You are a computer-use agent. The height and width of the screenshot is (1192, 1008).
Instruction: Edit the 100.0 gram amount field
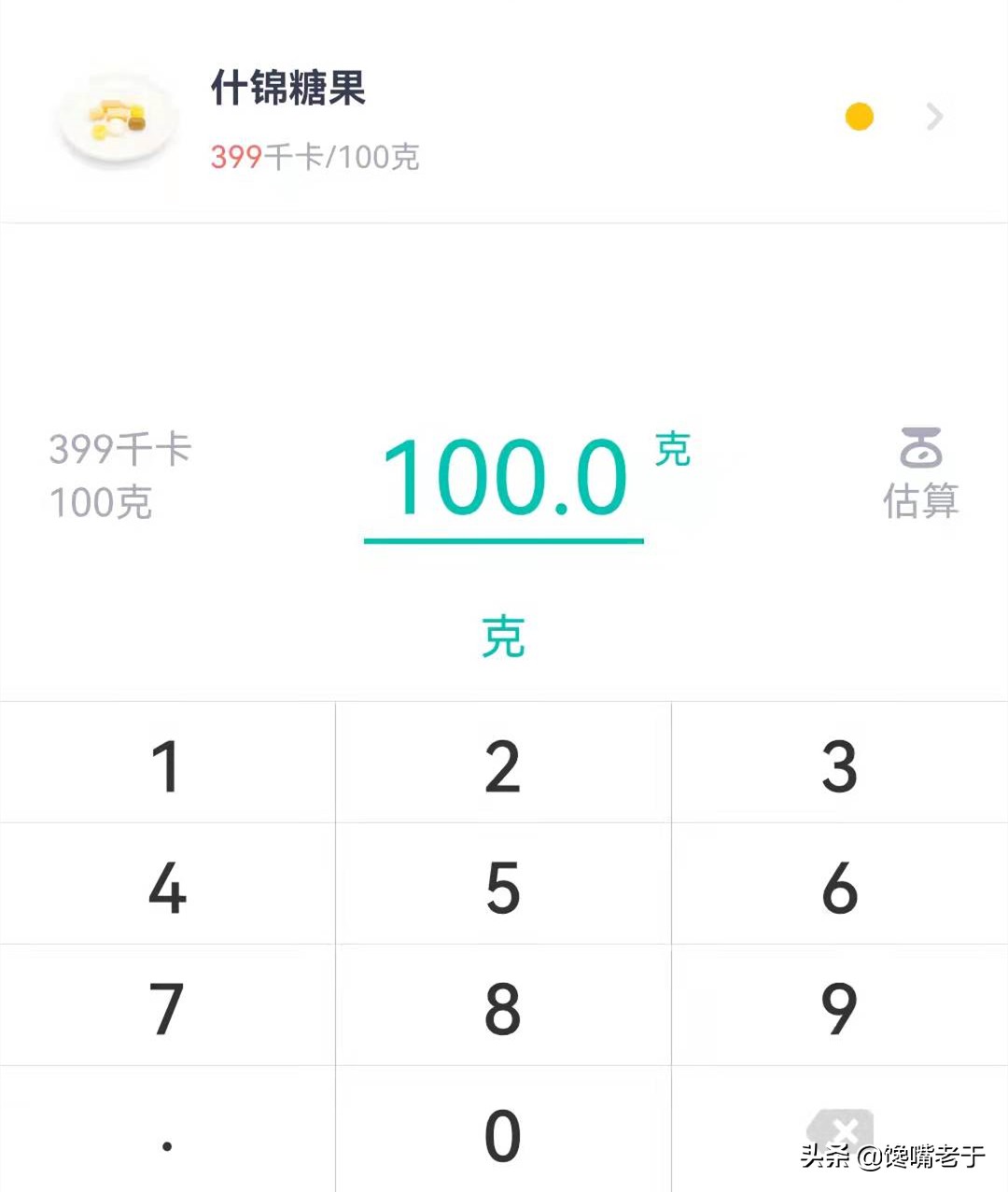tap(504, 480)
